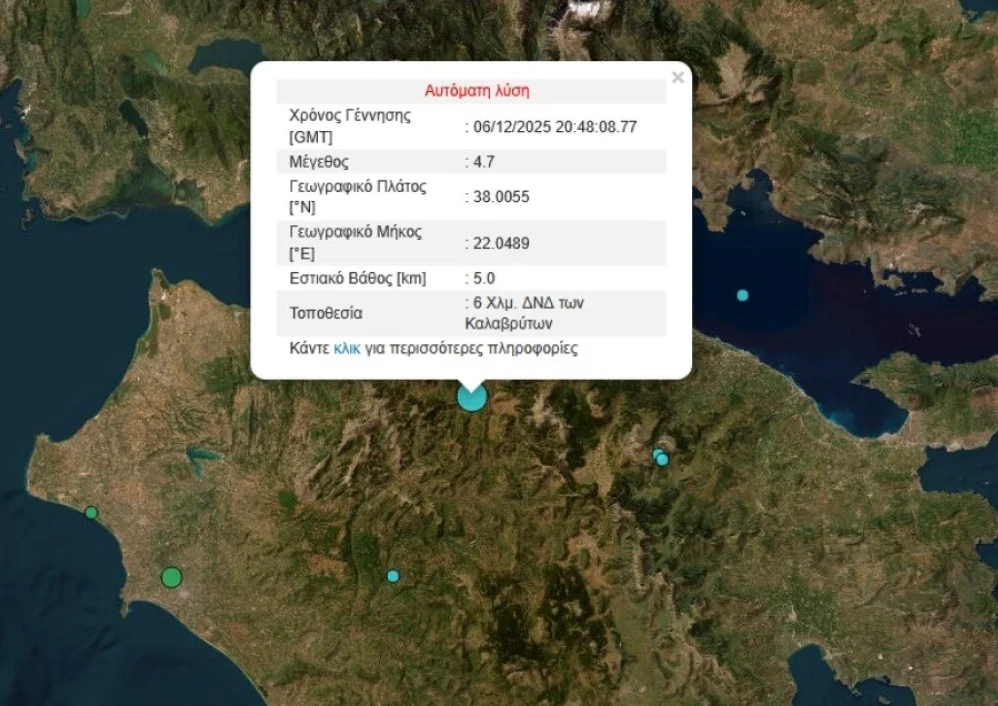Image resolution: width=998 pixels, height=706 pixels.
Task: Tap the cyan earthquake marker in the gulf waters
Action: pyautogui.click(x=742, y=295)
